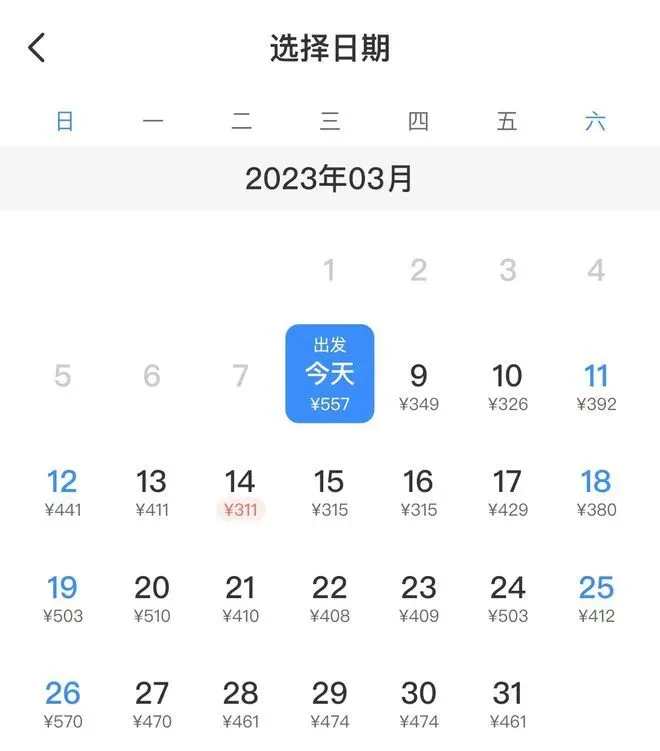The height and width of the screenshot is (751, 660).
Task: Choose Sunday March 12 at ¥441
Action: click(62, 492)
